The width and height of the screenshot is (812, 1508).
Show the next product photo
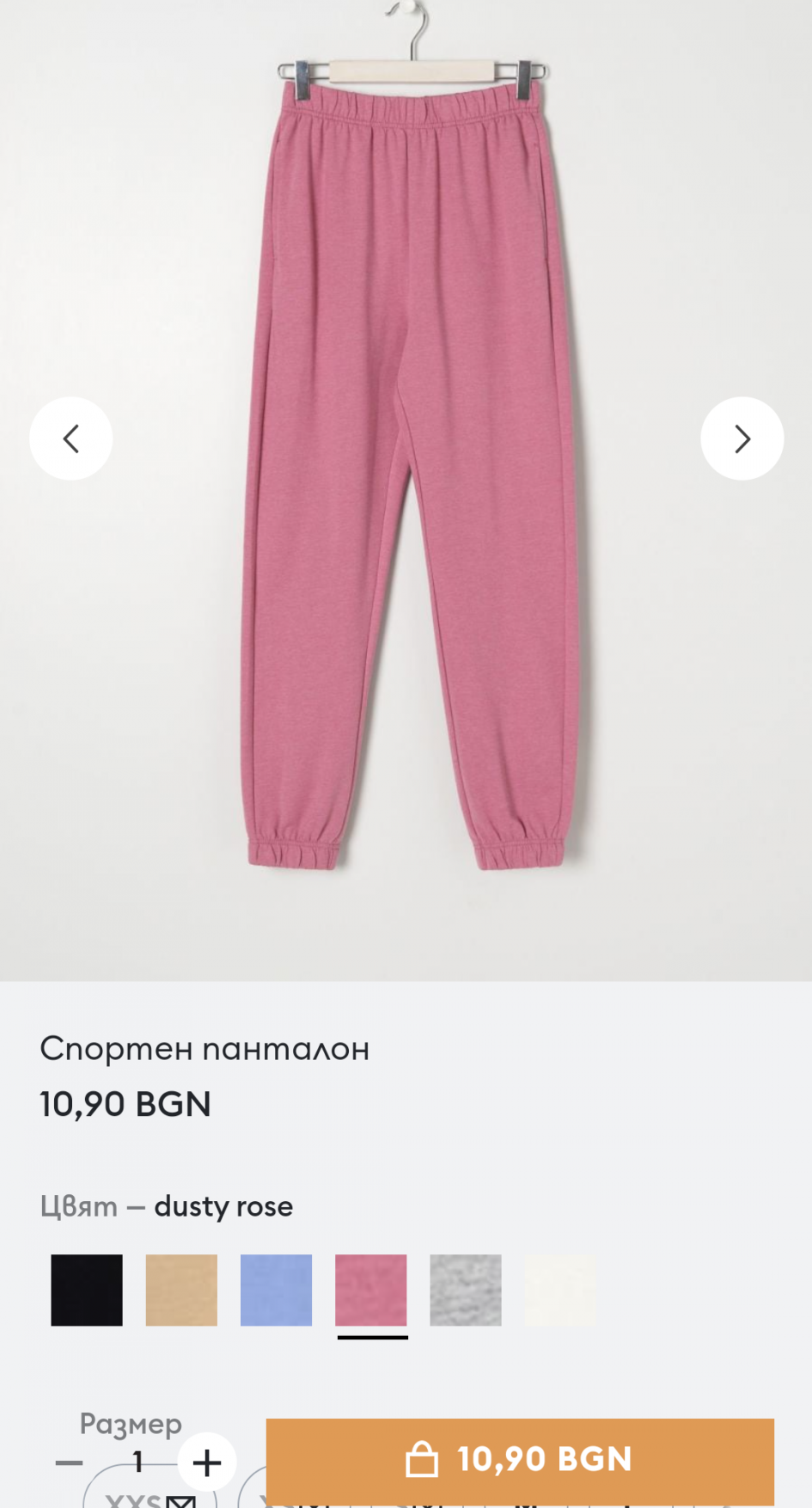tap(742, 438)
